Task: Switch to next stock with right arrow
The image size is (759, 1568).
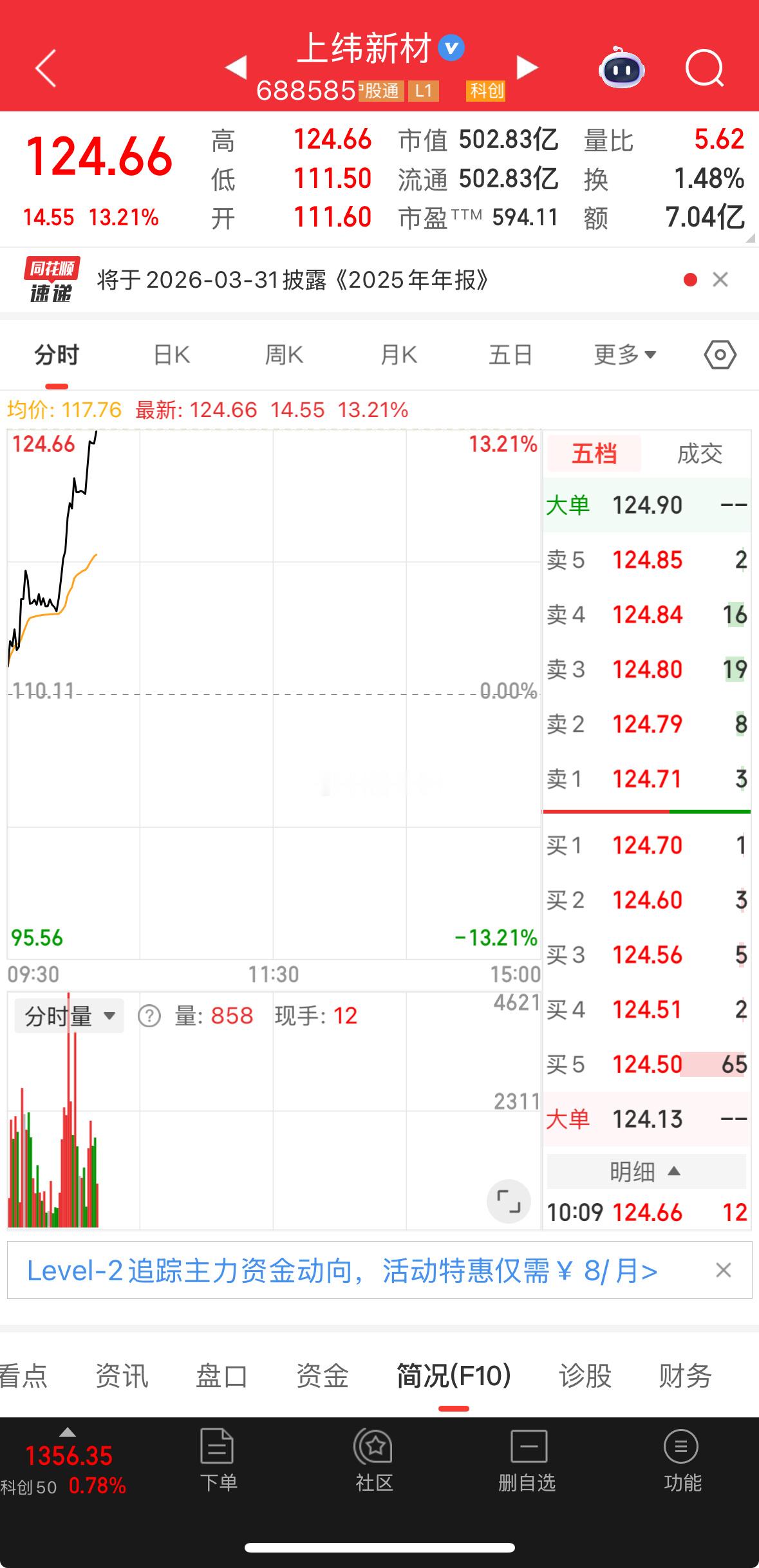Action: tap(527, 68)
